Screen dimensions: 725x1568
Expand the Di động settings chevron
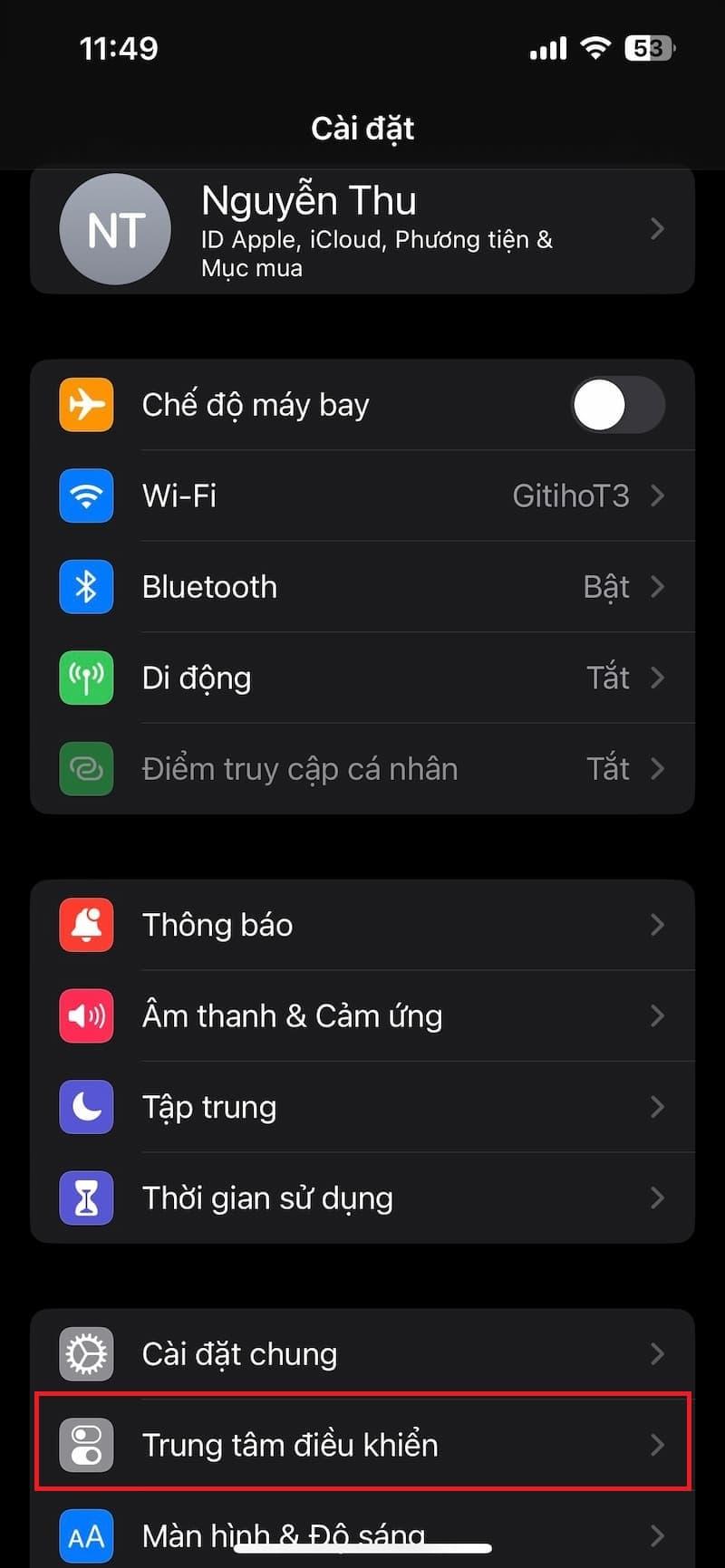click(658, 677)
